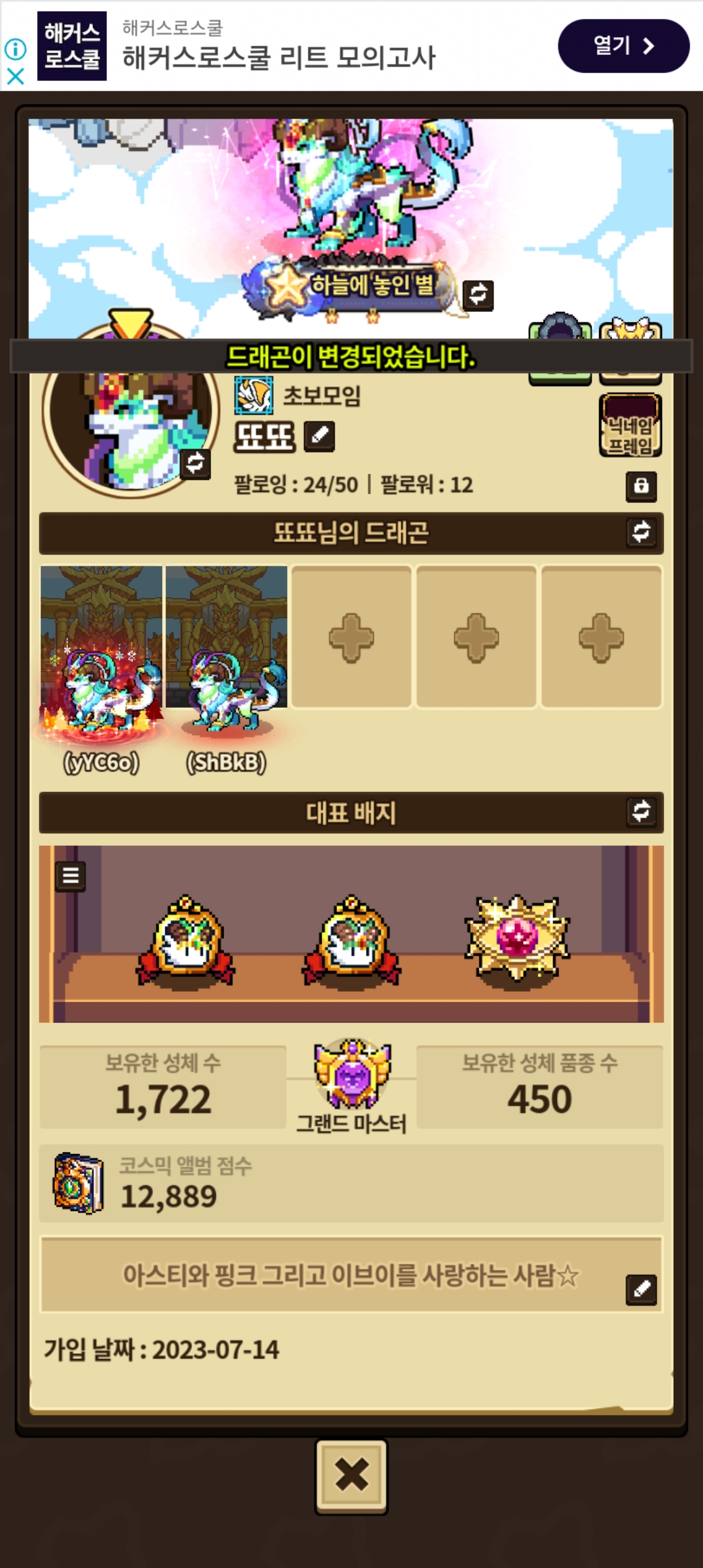Close the profile window
Image resolution: width=703 pixels, height=1568 pixels.
(351, 1476)
